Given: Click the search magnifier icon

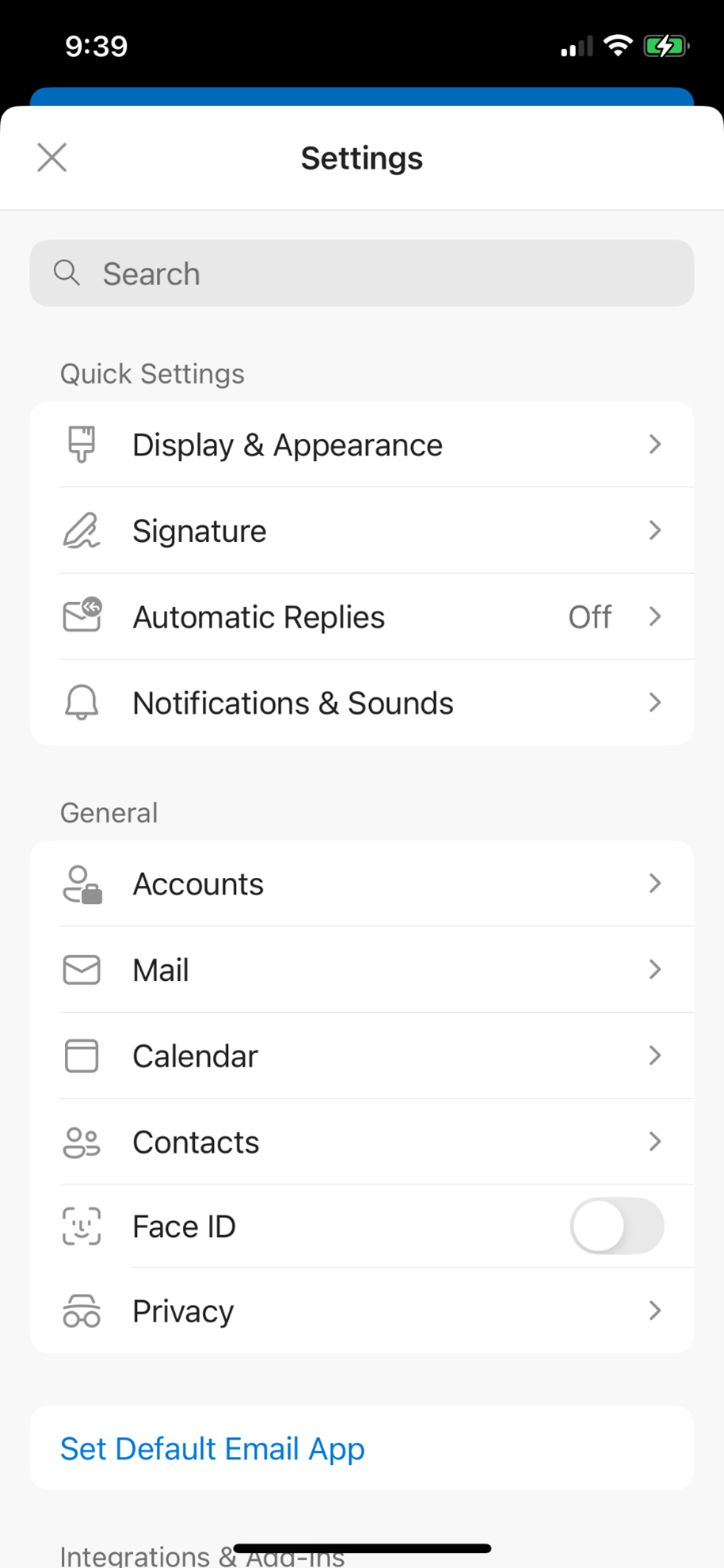Looking at the screenshot, I should click(67, 273).
